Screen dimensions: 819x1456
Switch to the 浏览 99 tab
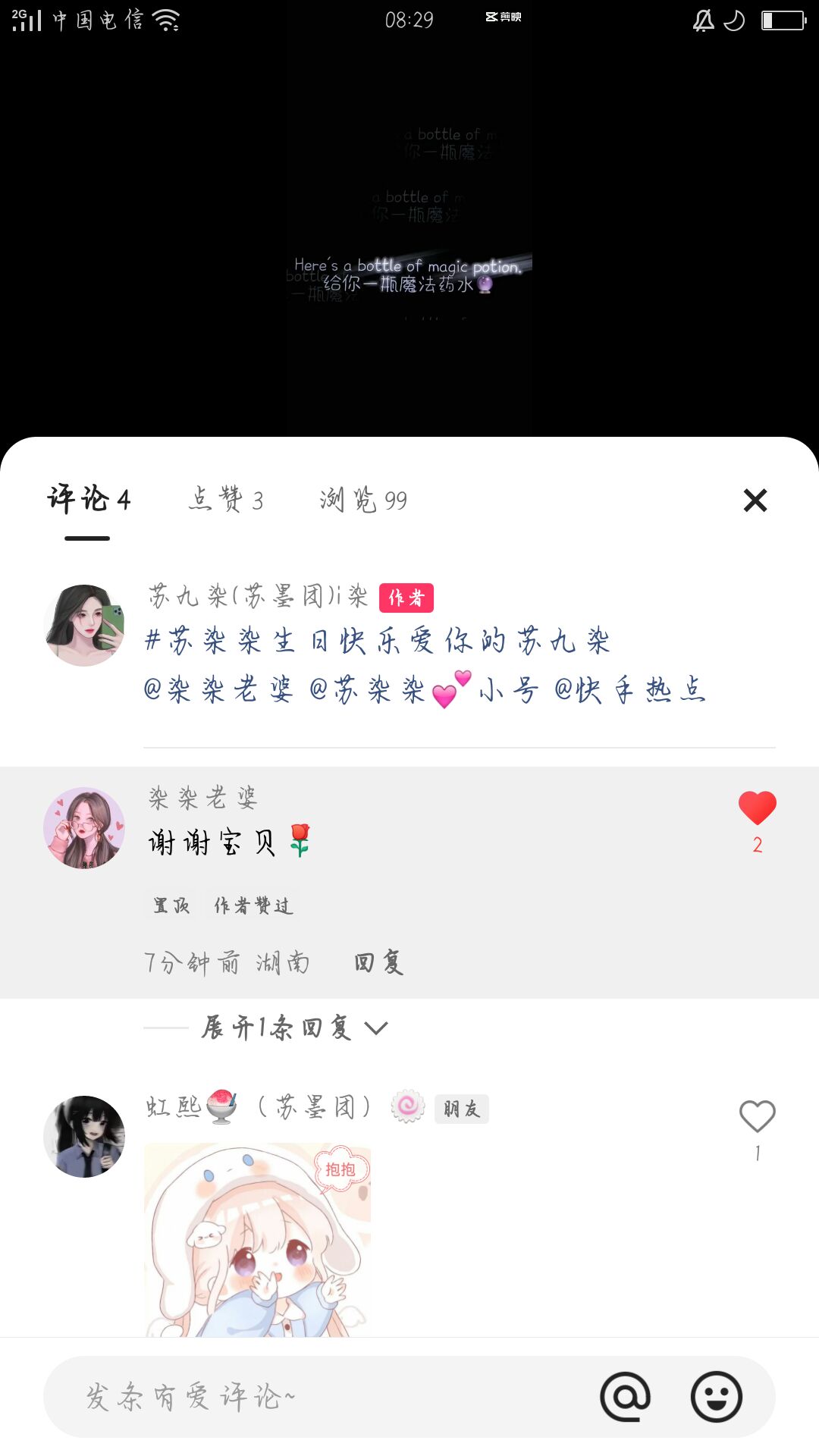coord(363,500)
